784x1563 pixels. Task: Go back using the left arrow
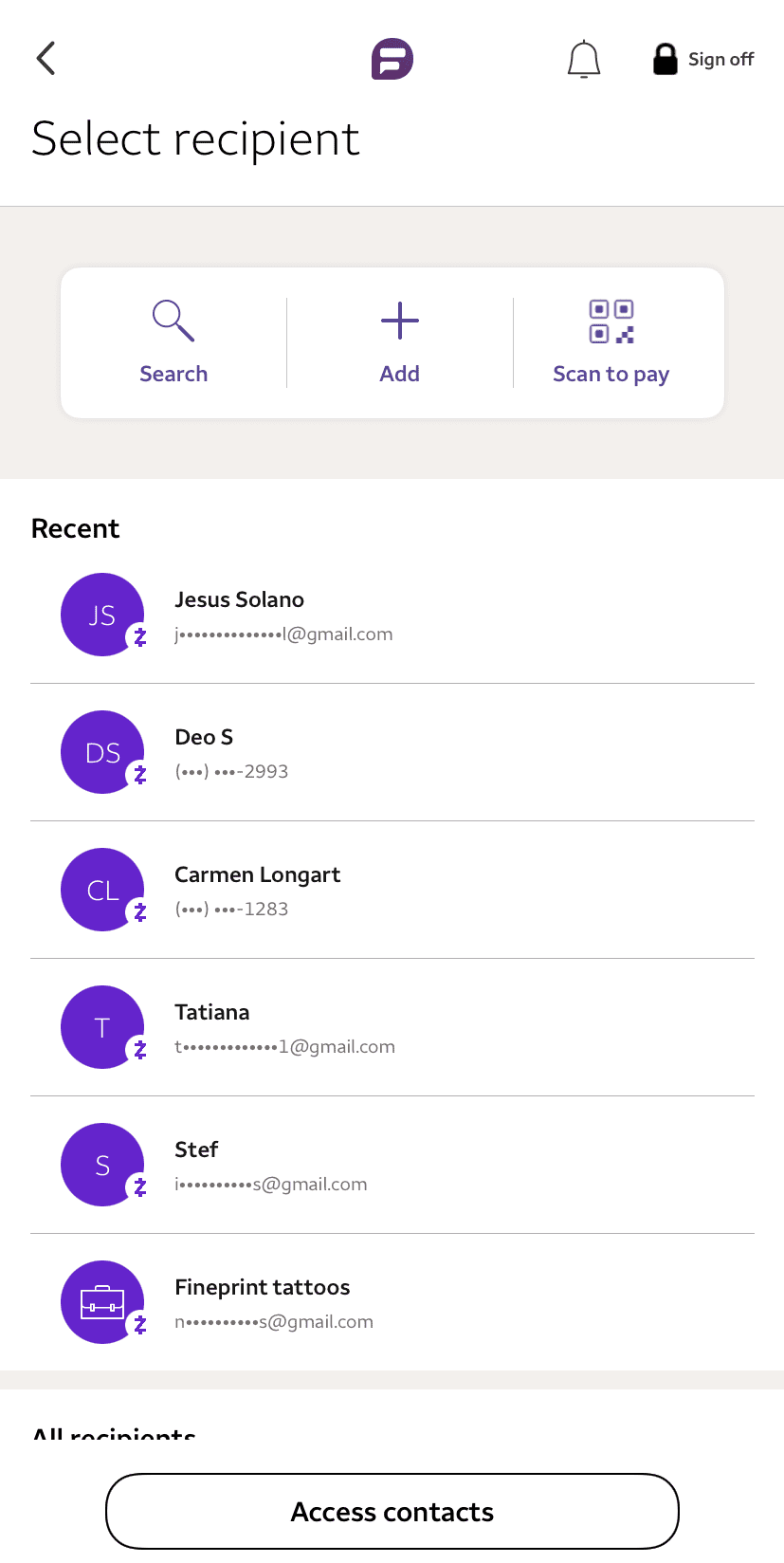point(45,58)
